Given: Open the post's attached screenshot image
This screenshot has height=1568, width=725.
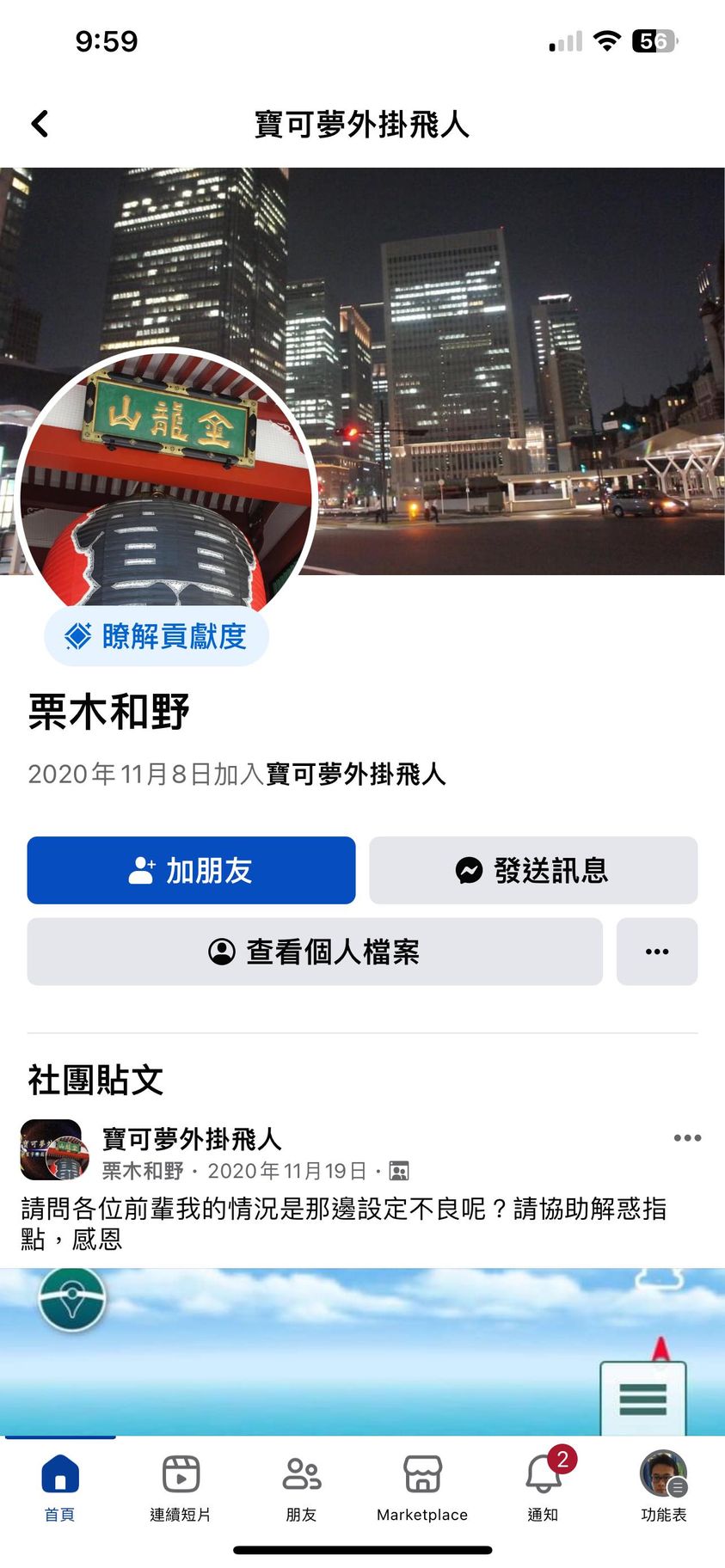Looking at the screenshot, I should (361, 1350).
